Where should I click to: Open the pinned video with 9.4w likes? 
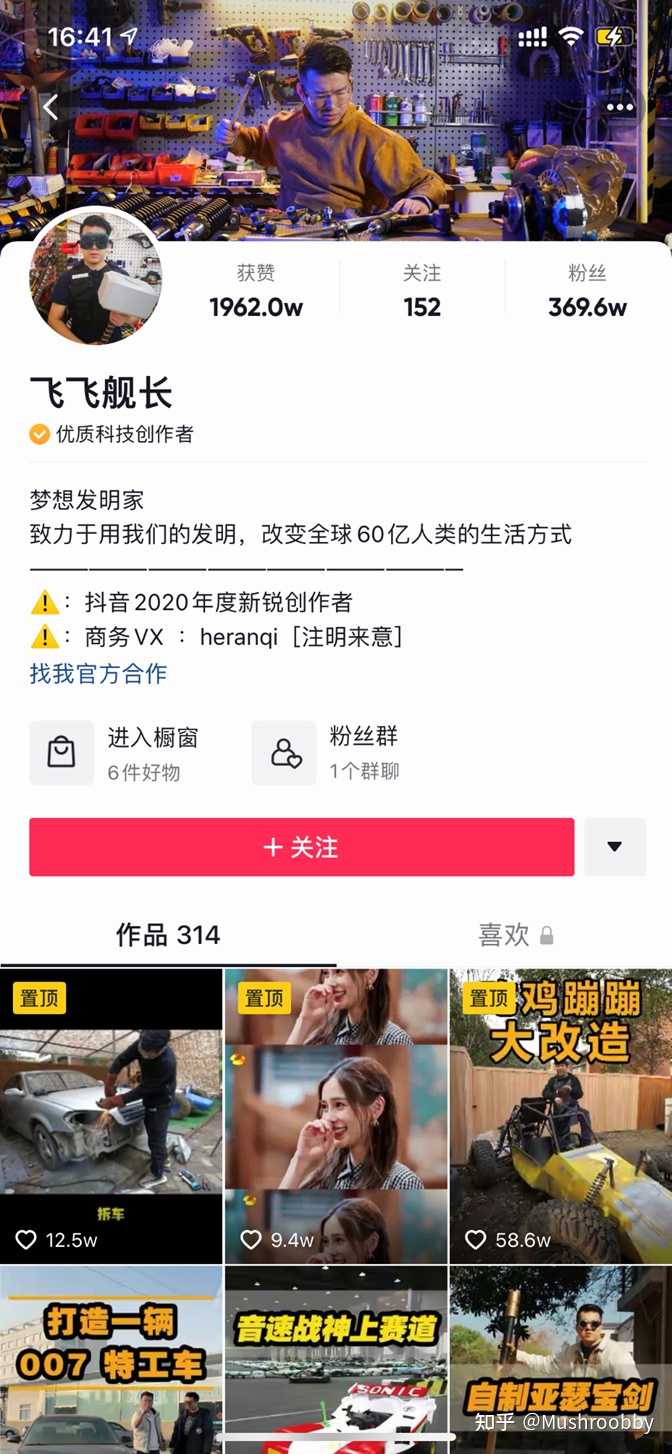coord(336,1115)
